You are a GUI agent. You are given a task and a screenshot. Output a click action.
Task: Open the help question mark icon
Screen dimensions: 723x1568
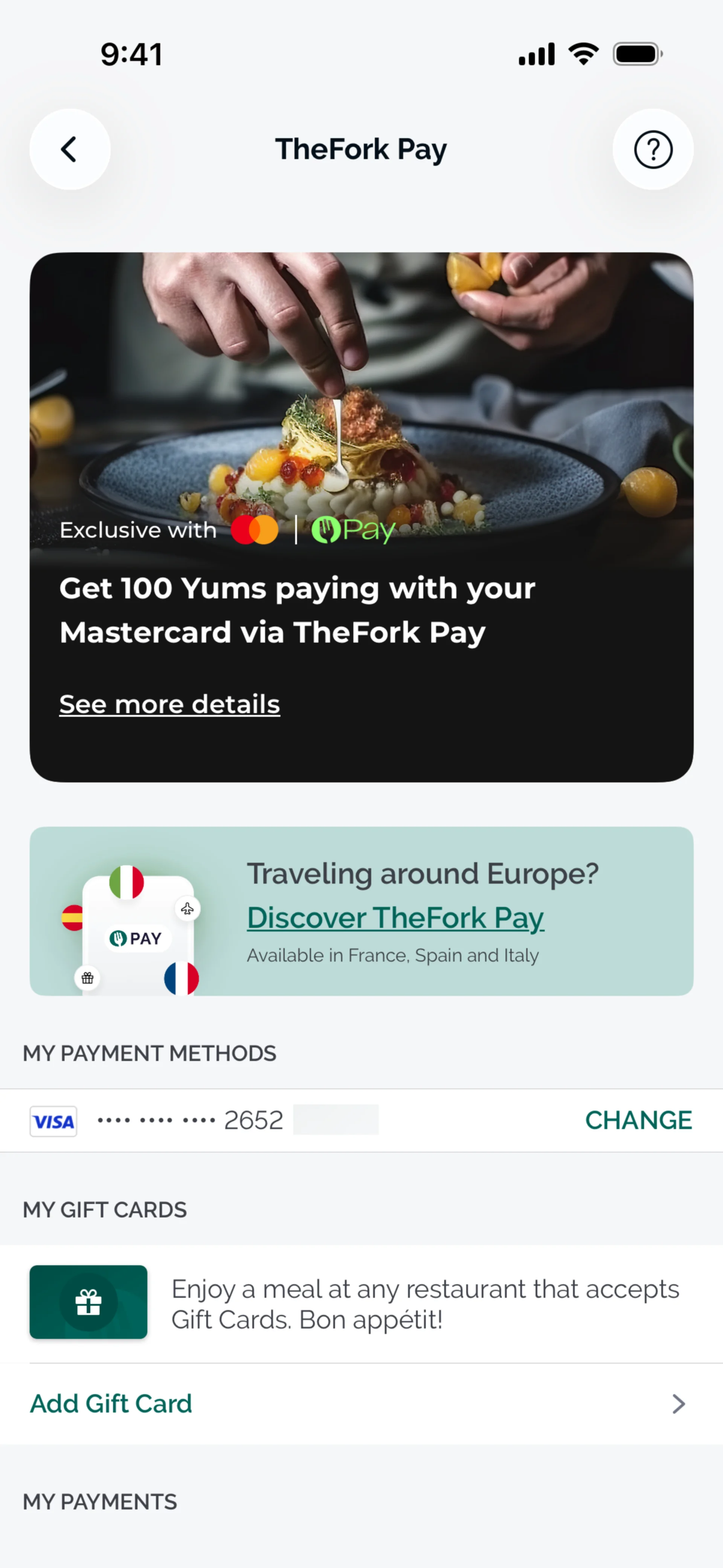click(x=653, y=149)
